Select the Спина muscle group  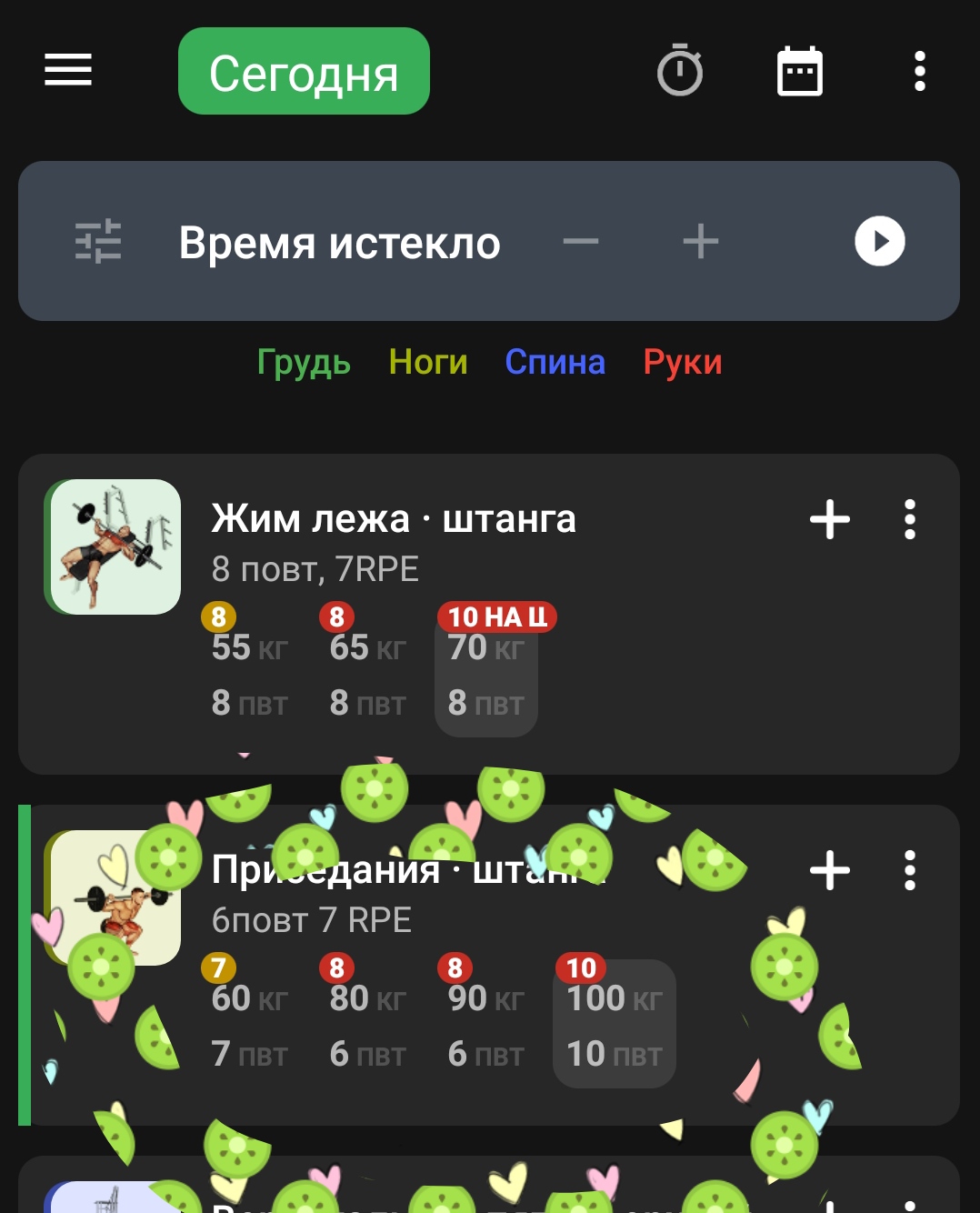tap(555, 362)
